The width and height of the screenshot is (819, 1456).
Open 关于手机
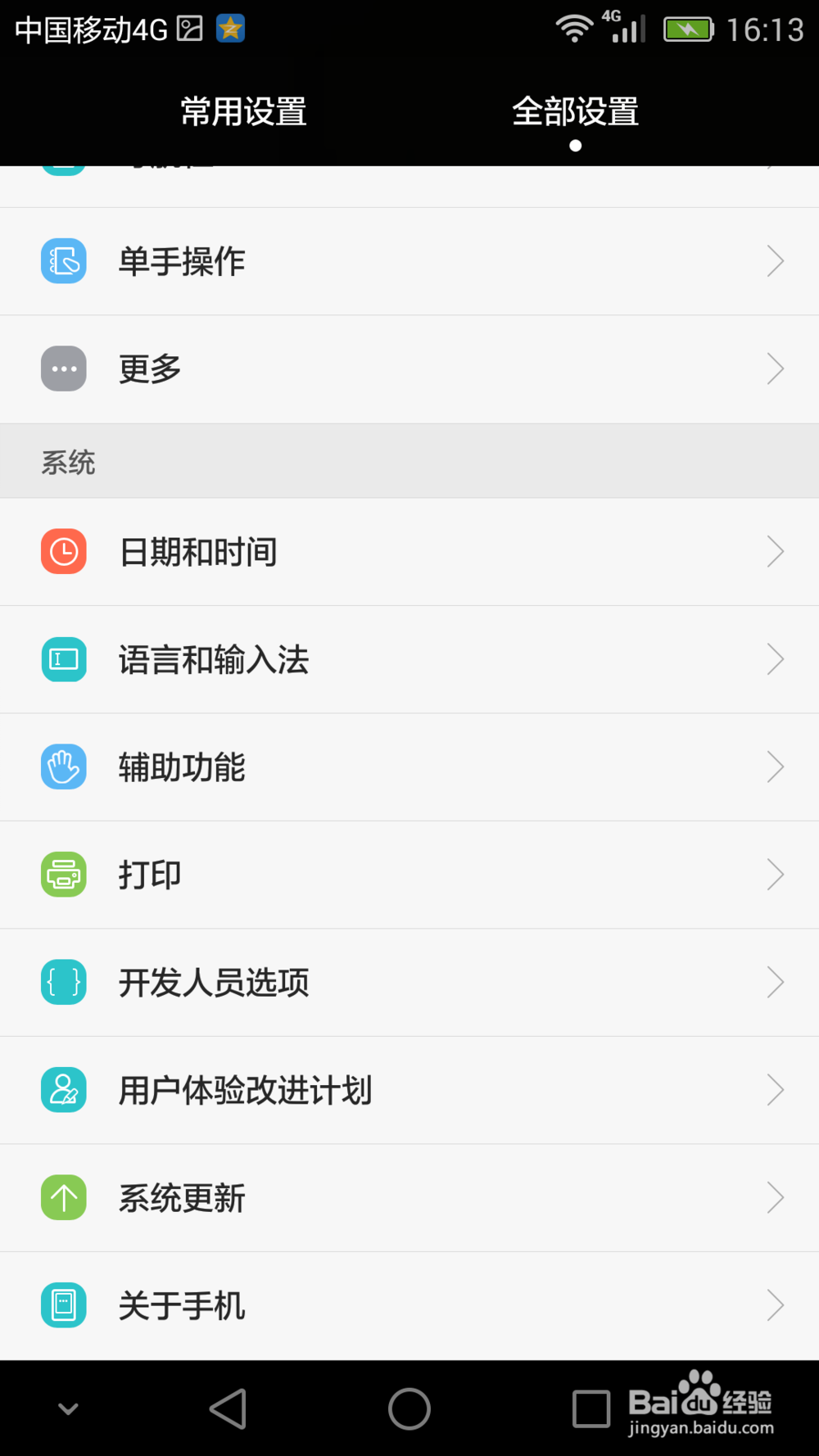point(409,1305)
